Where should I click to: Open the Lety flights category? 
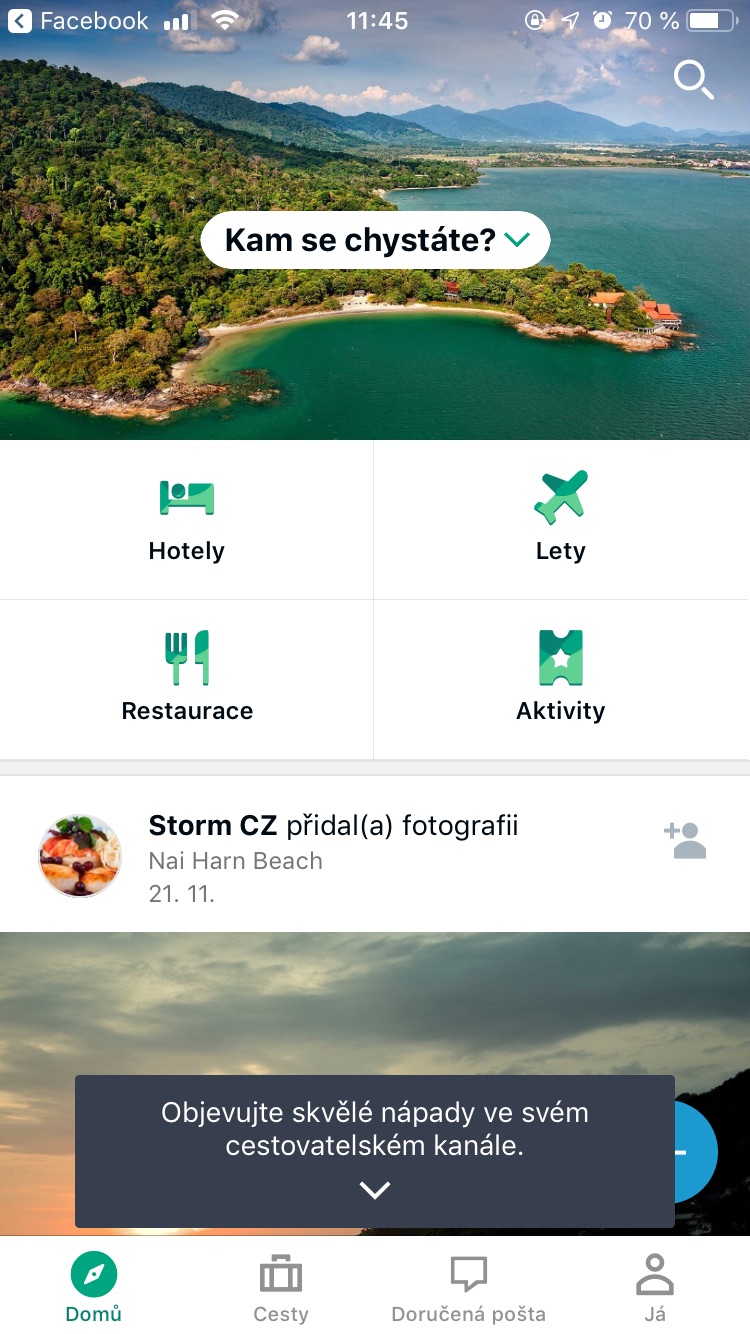coord(561,520)
